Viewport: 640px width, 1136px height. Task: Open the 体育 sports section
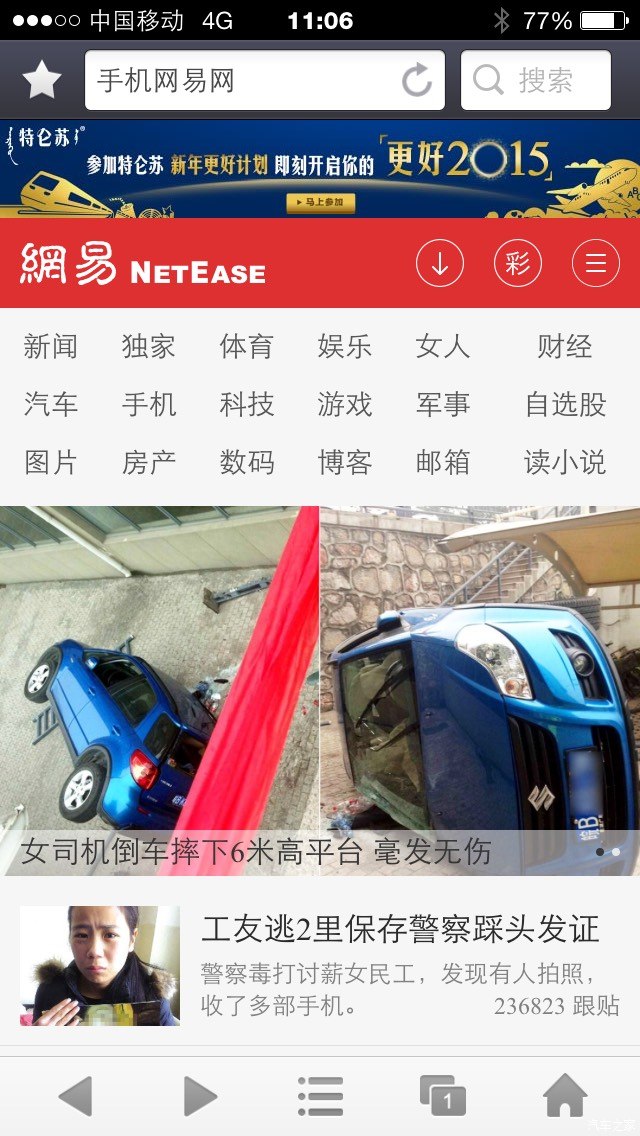click(247, 347)
